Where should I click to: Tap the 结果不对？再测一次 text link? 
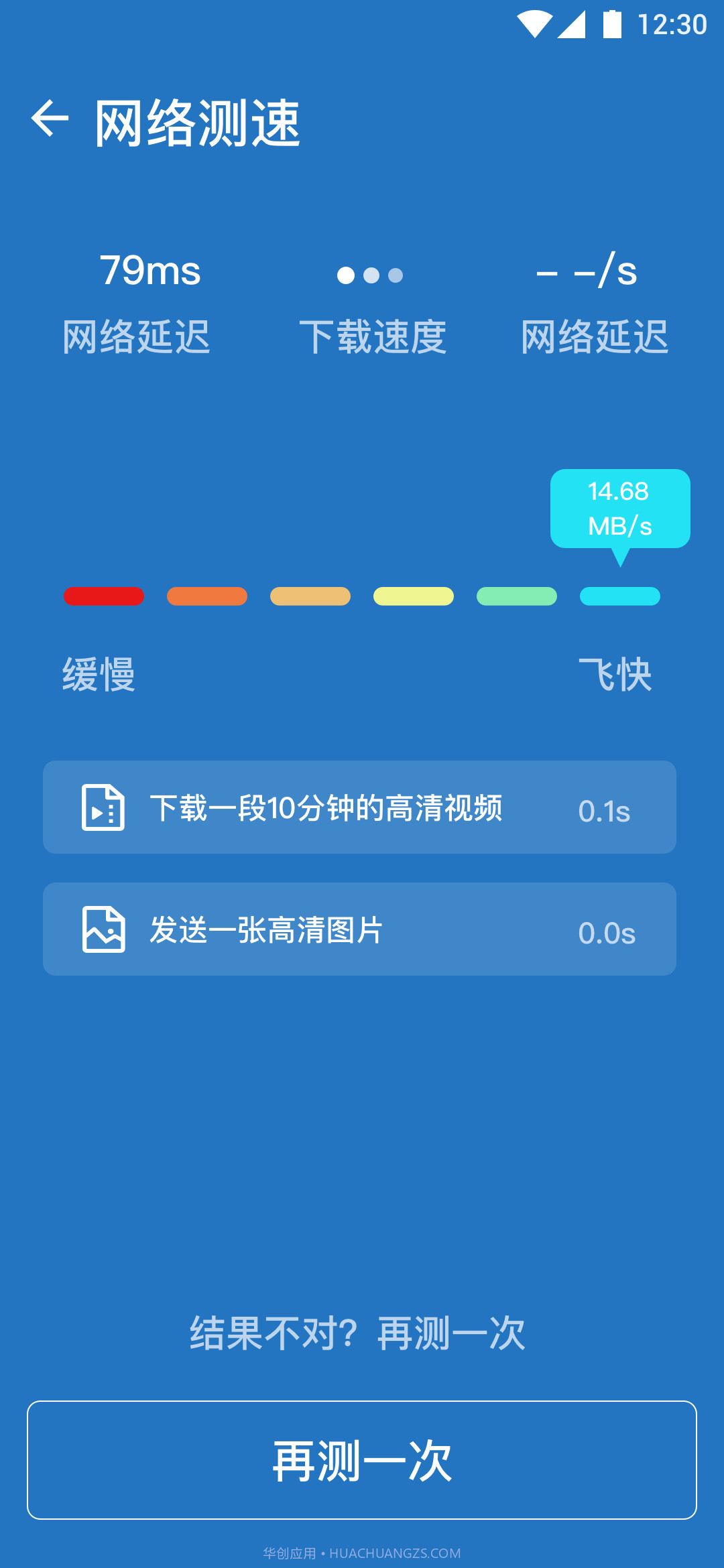pos(357,1333)
